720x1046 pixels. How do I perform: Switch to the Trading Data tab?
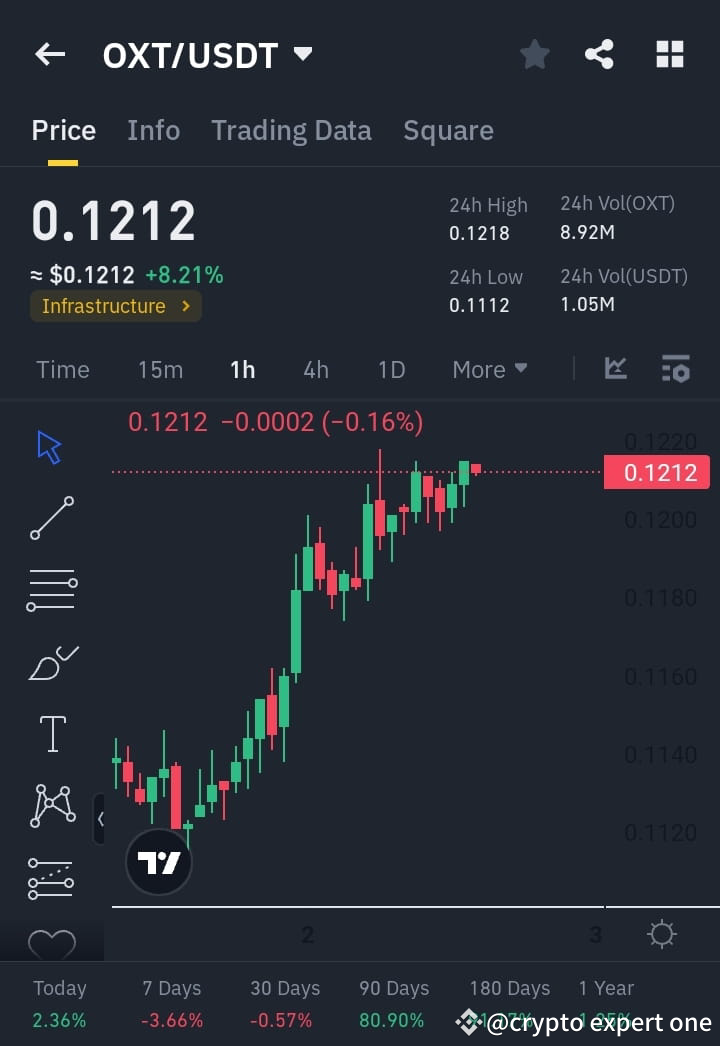[x=291, y=130]
